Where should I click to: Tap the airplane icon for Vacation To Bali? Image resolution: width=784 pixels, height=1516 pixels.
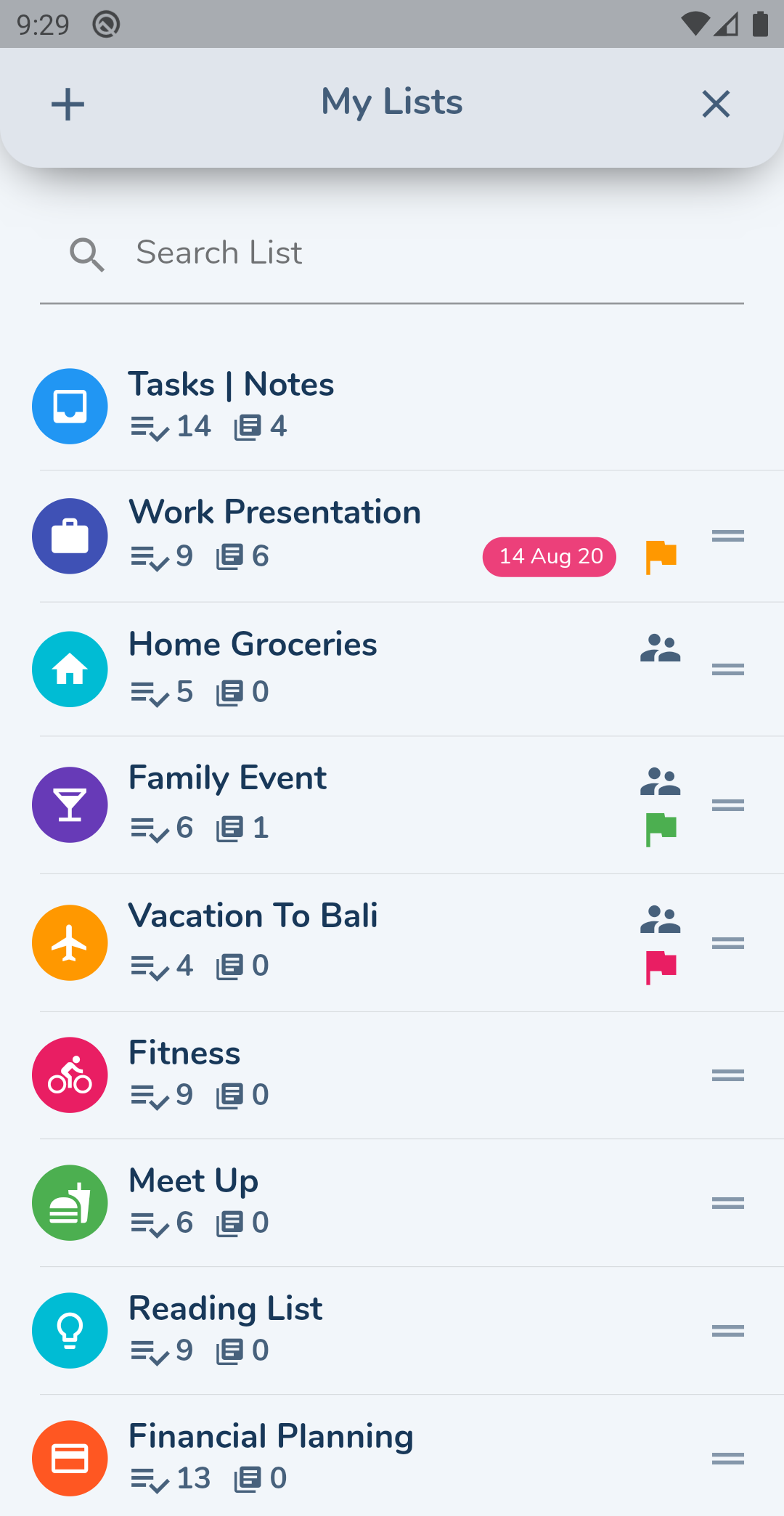point(70,942)
